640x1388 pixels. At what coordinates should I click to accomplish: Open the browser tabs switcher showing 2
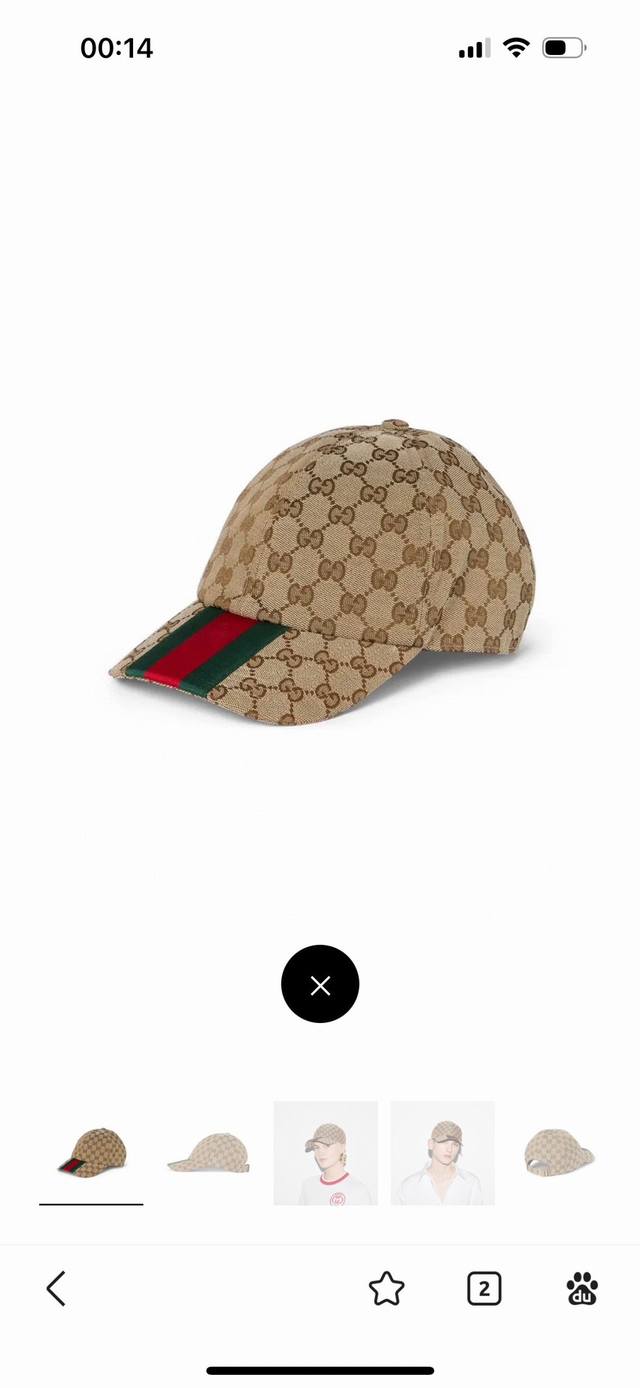click(484, 1288)
